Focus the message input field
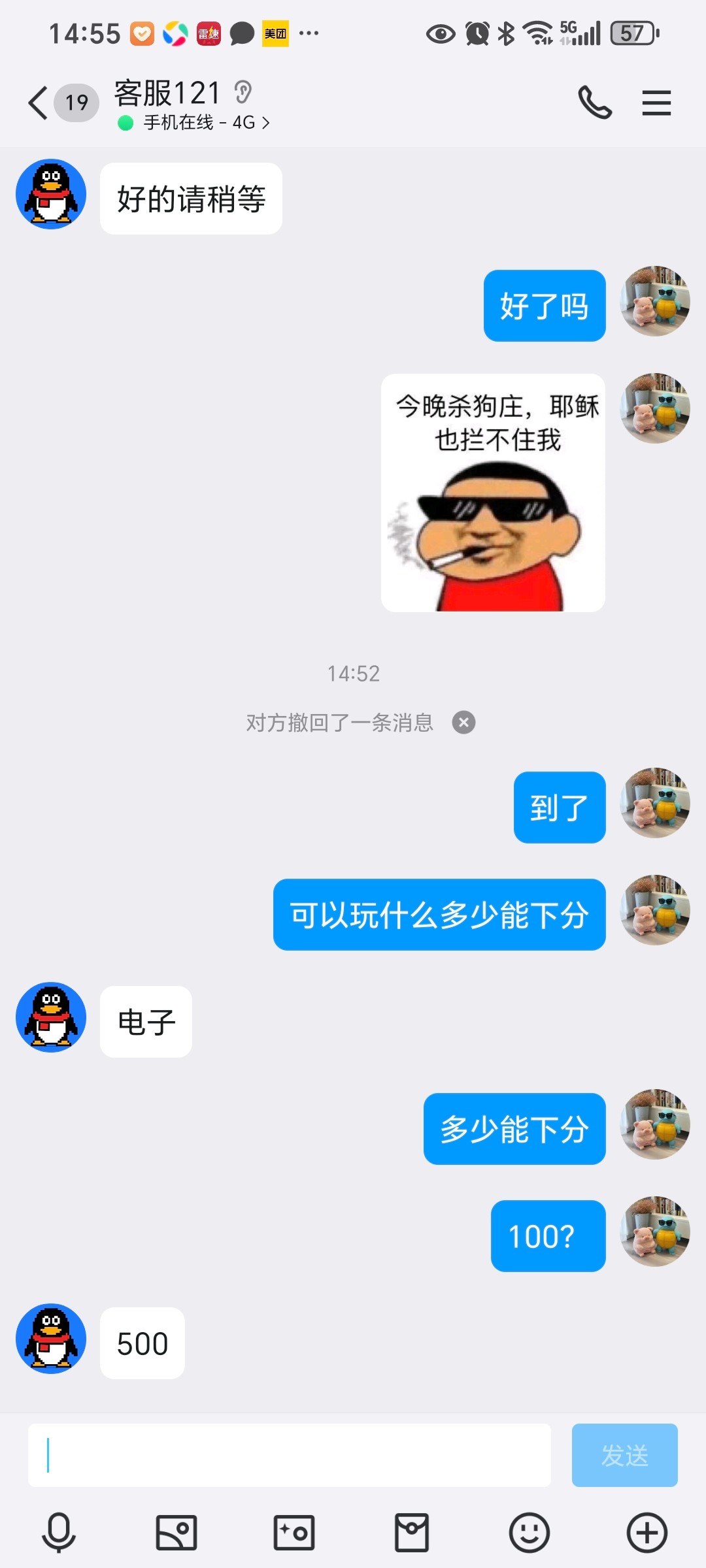Screen dimensions: 706x1568 point(289,1456)
